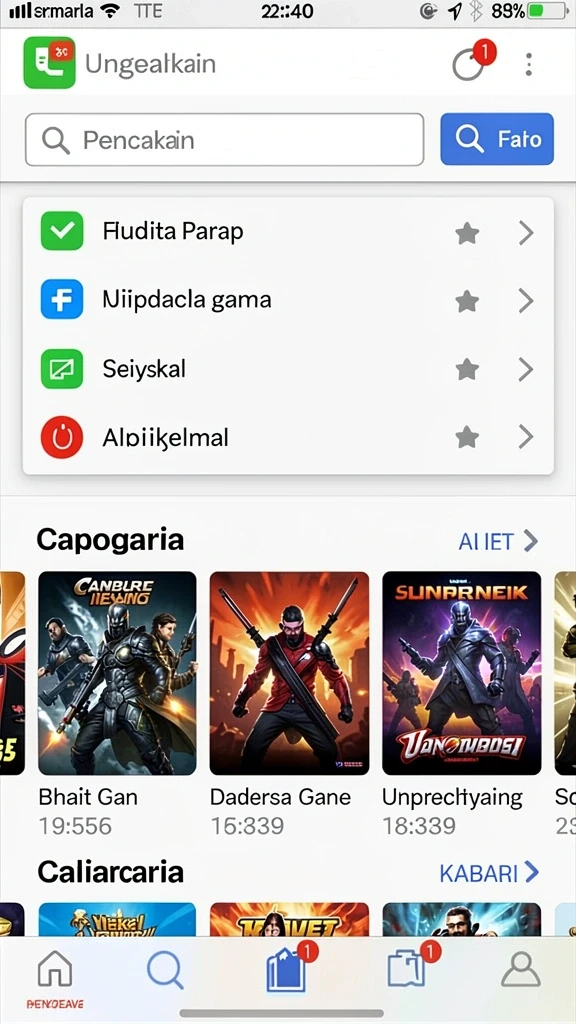Open the Unpreclyaing game card
Image resolution: width=576 pixels, height=1024 pixels.
point(461,704)
